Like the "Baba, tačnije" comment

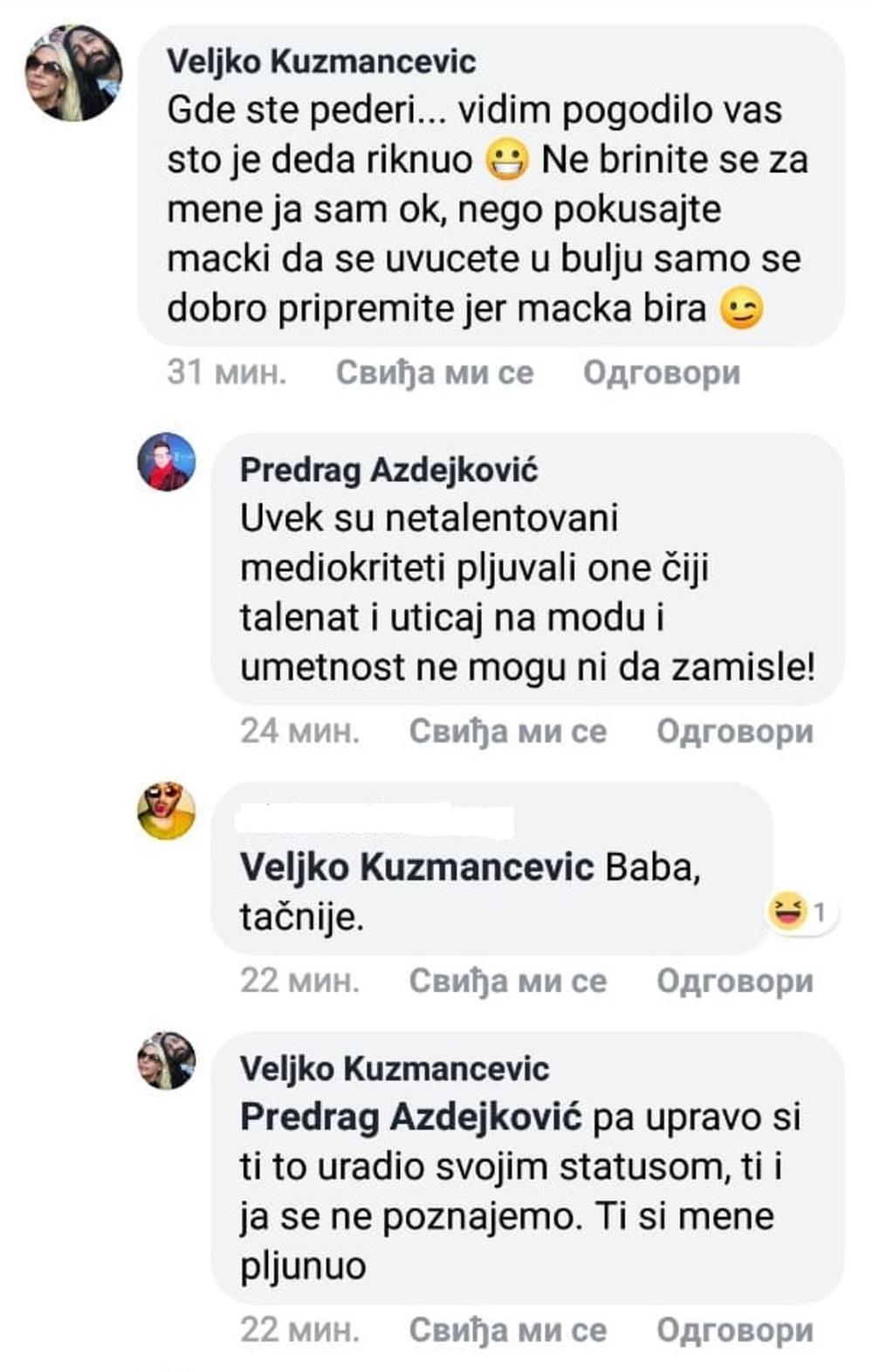(x=507, y=981)
